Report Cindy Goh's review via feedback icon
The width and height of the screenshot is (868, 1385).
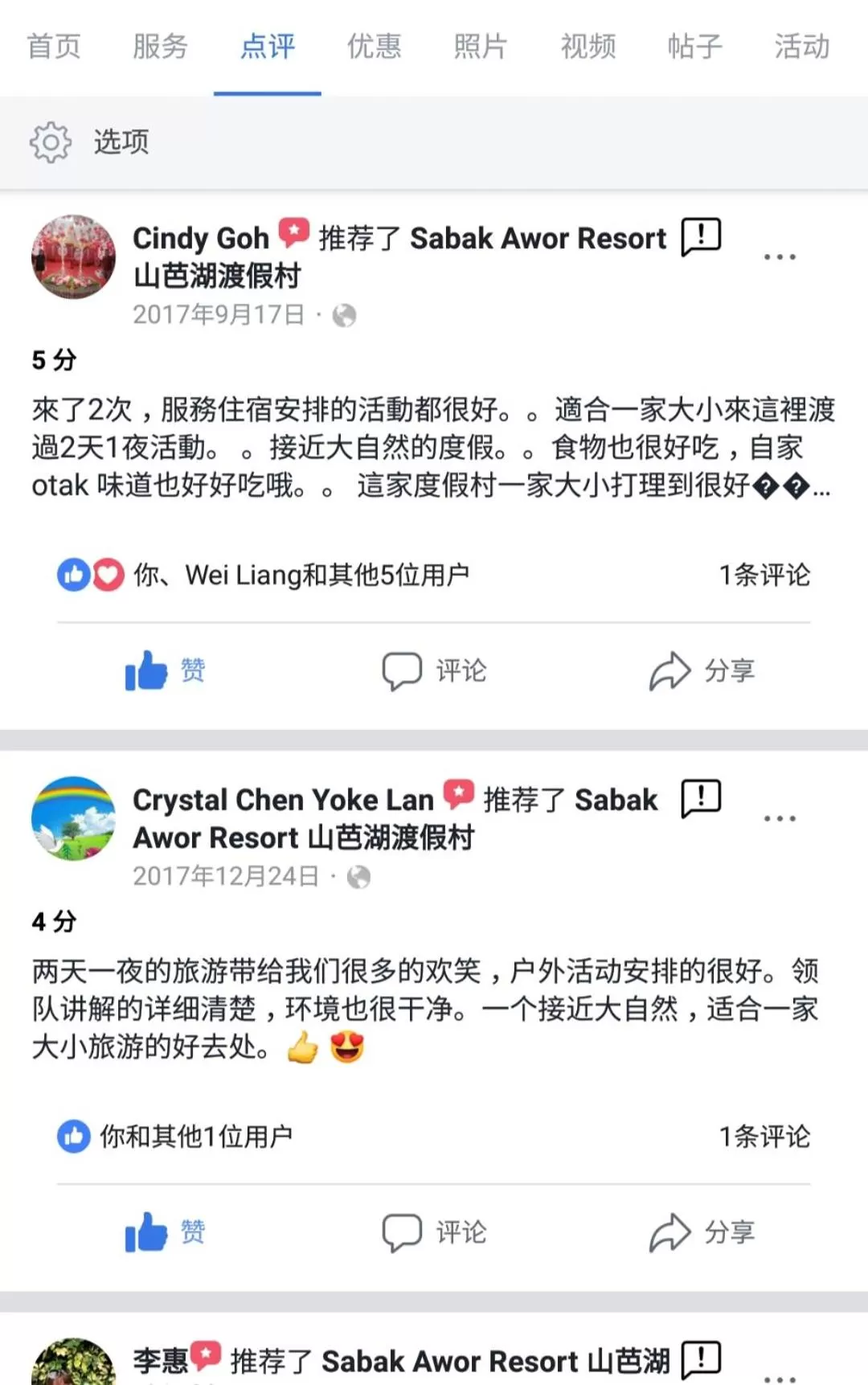pos(701,237)
